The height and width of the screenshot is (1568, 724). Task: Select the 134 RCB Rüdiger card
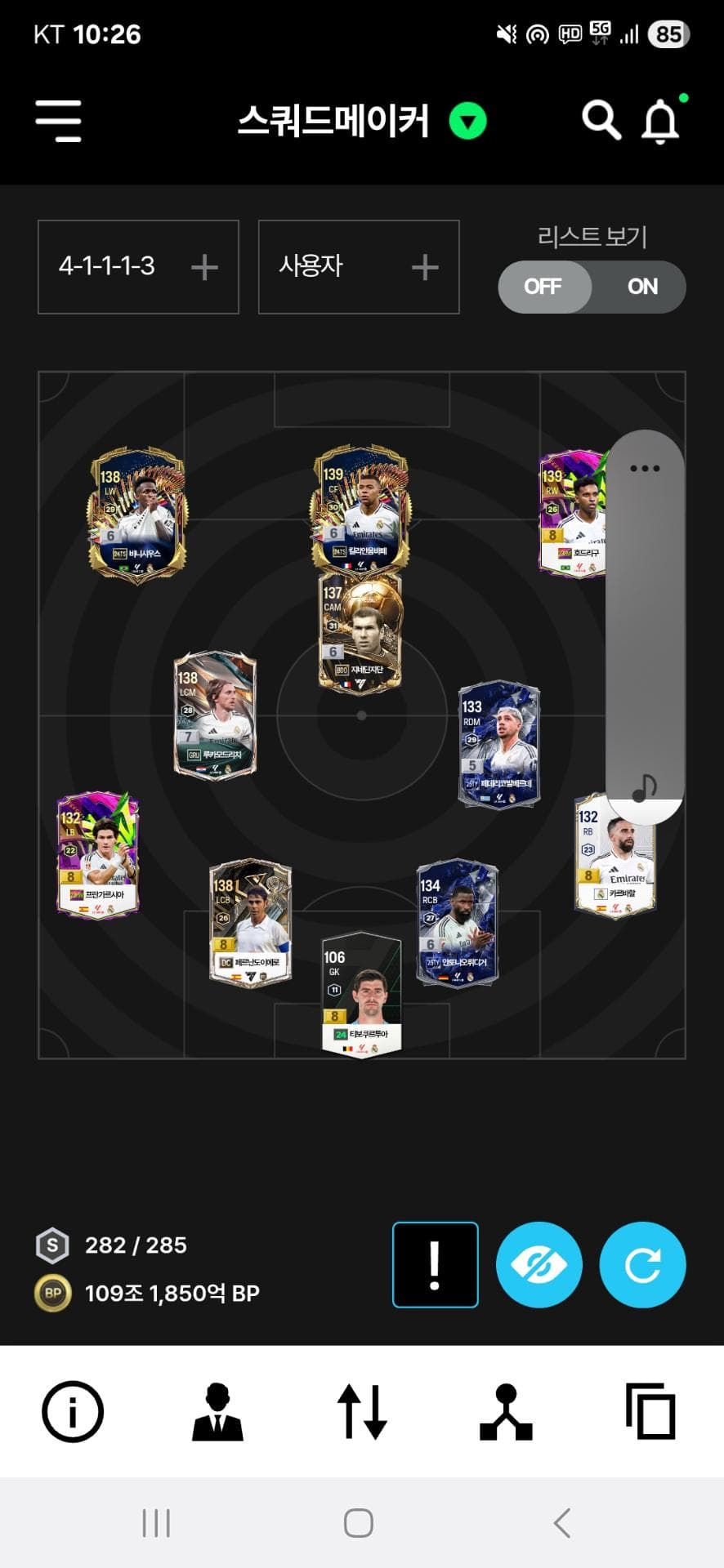coord(456,923)
